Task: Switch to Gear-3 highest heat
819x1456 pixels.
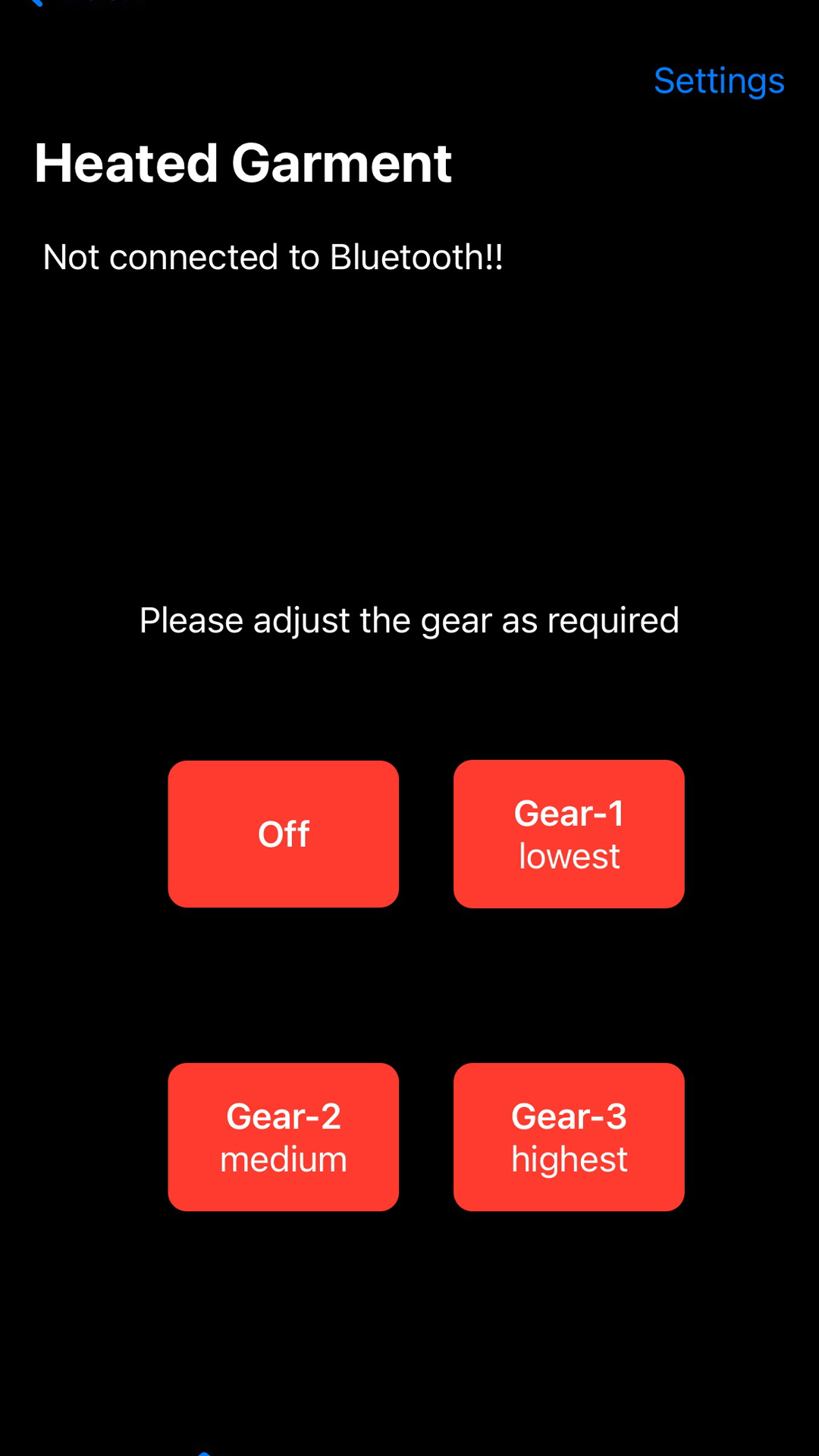Action: point(569,1137)
